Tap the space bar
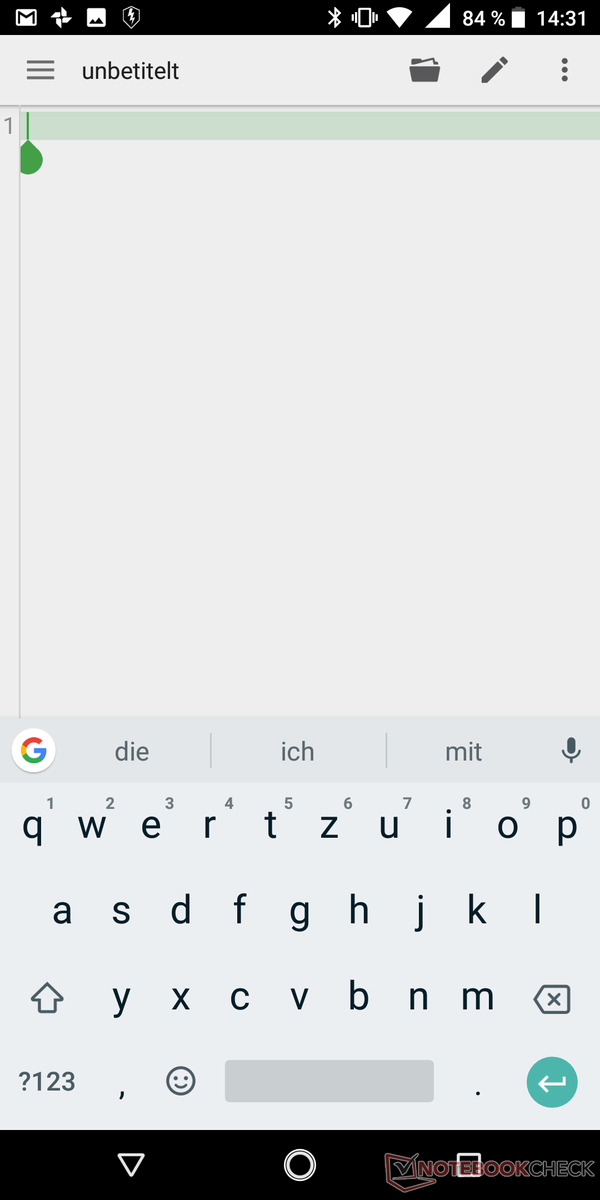This screenshot has height=1200, width=600. 329,1081
